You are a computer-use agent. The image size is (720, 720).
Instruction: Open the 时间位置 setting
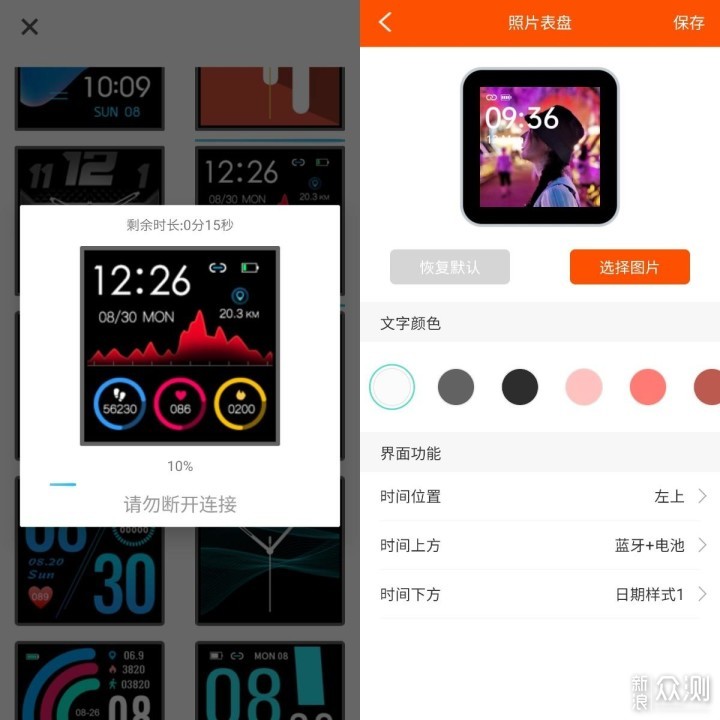click(540, 496)
